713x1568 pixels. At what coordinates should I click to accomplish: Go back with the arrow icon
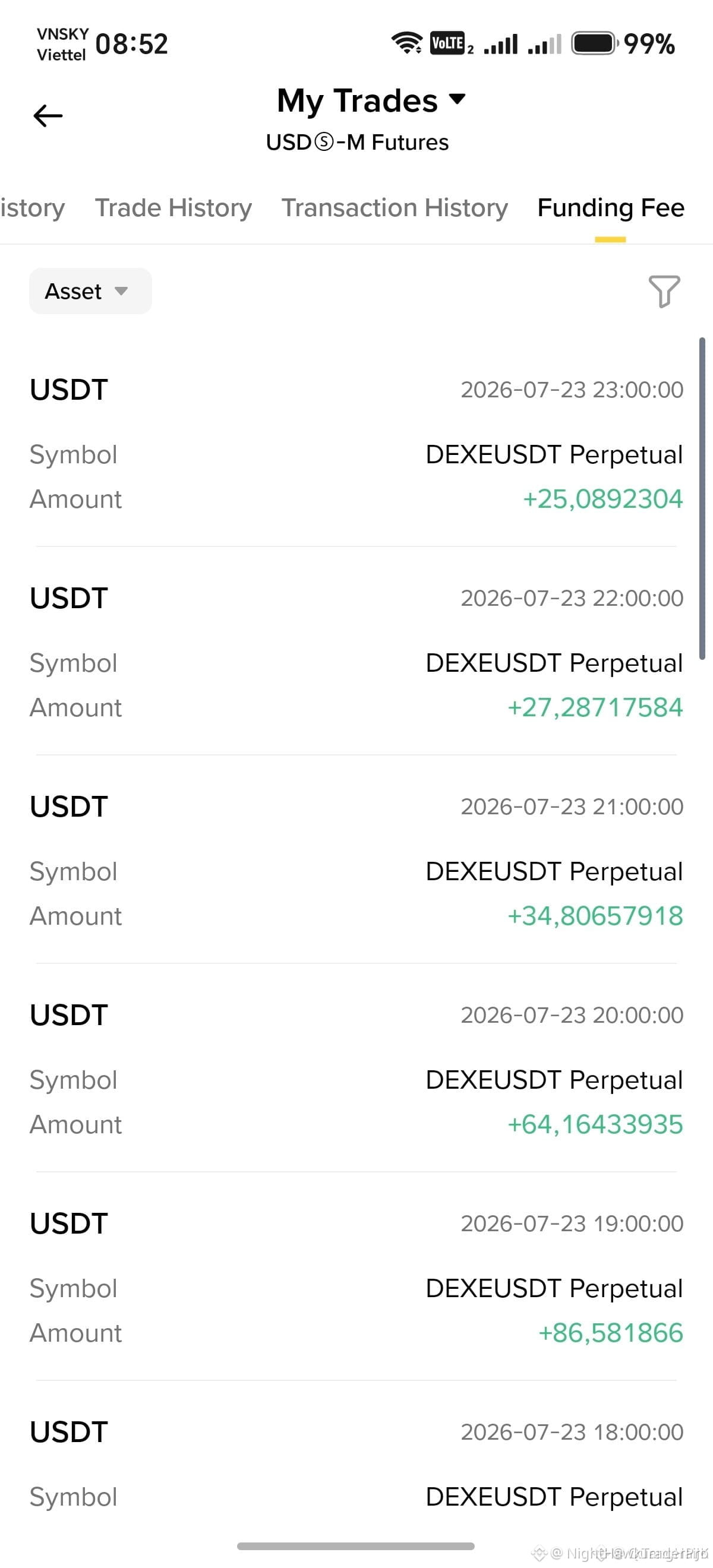pyautogui.click(x=48, y=116)
